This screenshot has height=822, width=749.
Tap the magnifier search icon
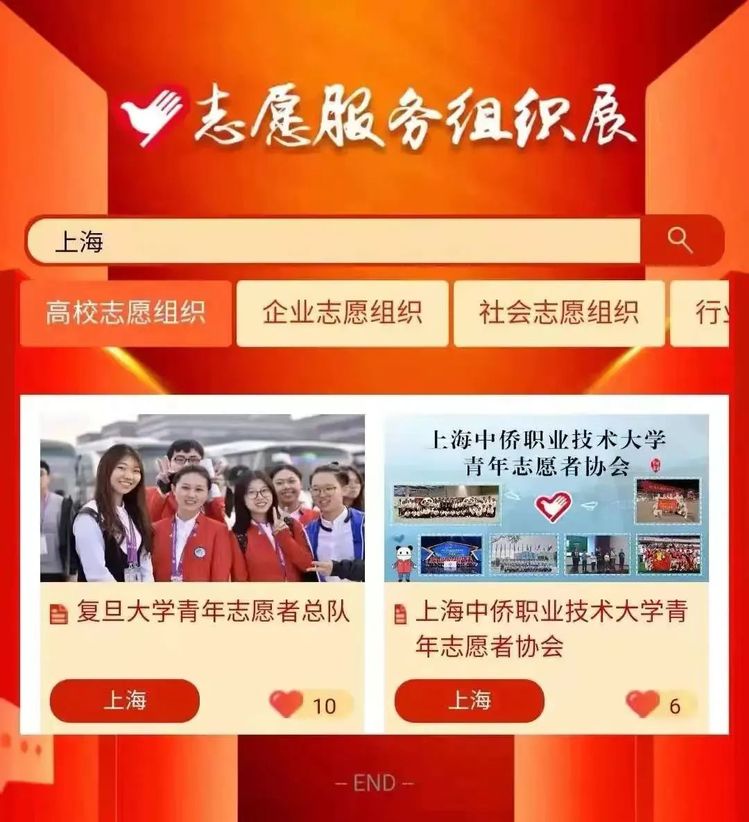[680, 241]
